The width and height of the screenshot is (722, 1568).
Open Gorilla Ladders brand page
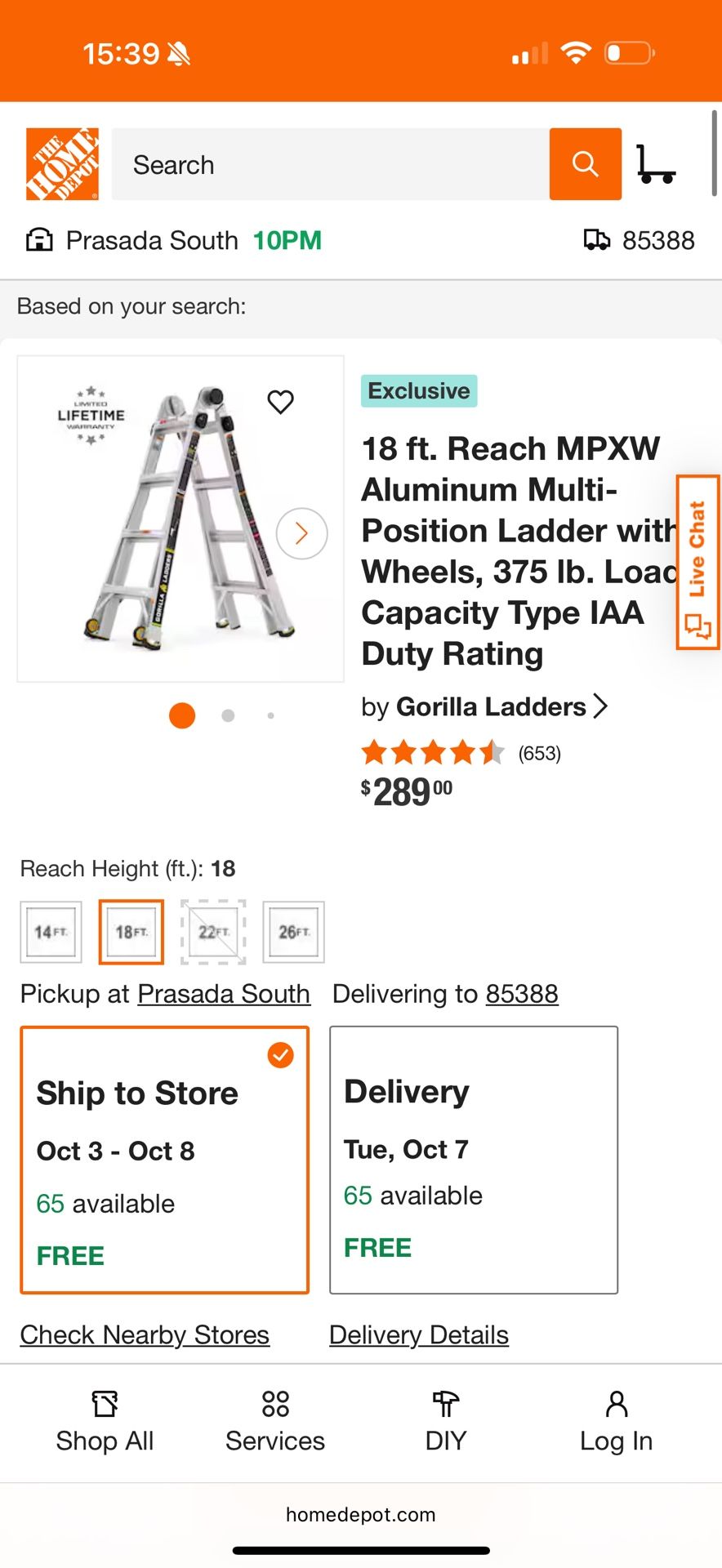click(490, 706)
